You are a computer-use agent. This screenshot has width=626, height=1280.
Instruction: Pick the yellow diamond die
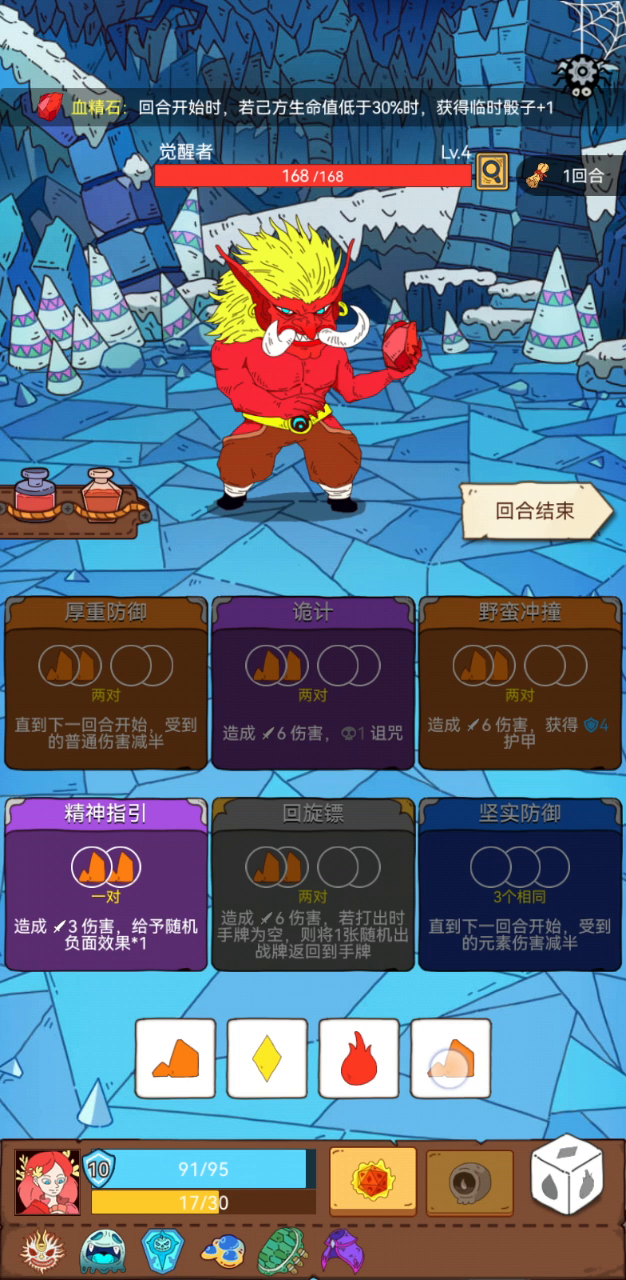267,1058
